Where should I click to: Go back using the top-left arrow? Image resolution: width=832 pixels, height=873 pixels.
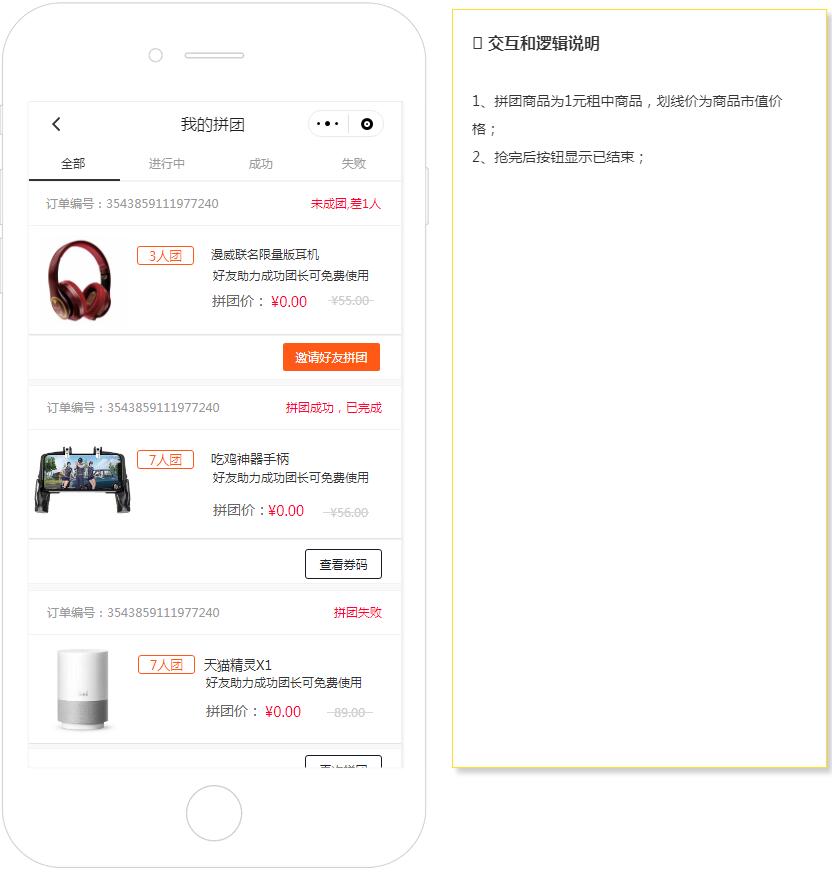56,124
